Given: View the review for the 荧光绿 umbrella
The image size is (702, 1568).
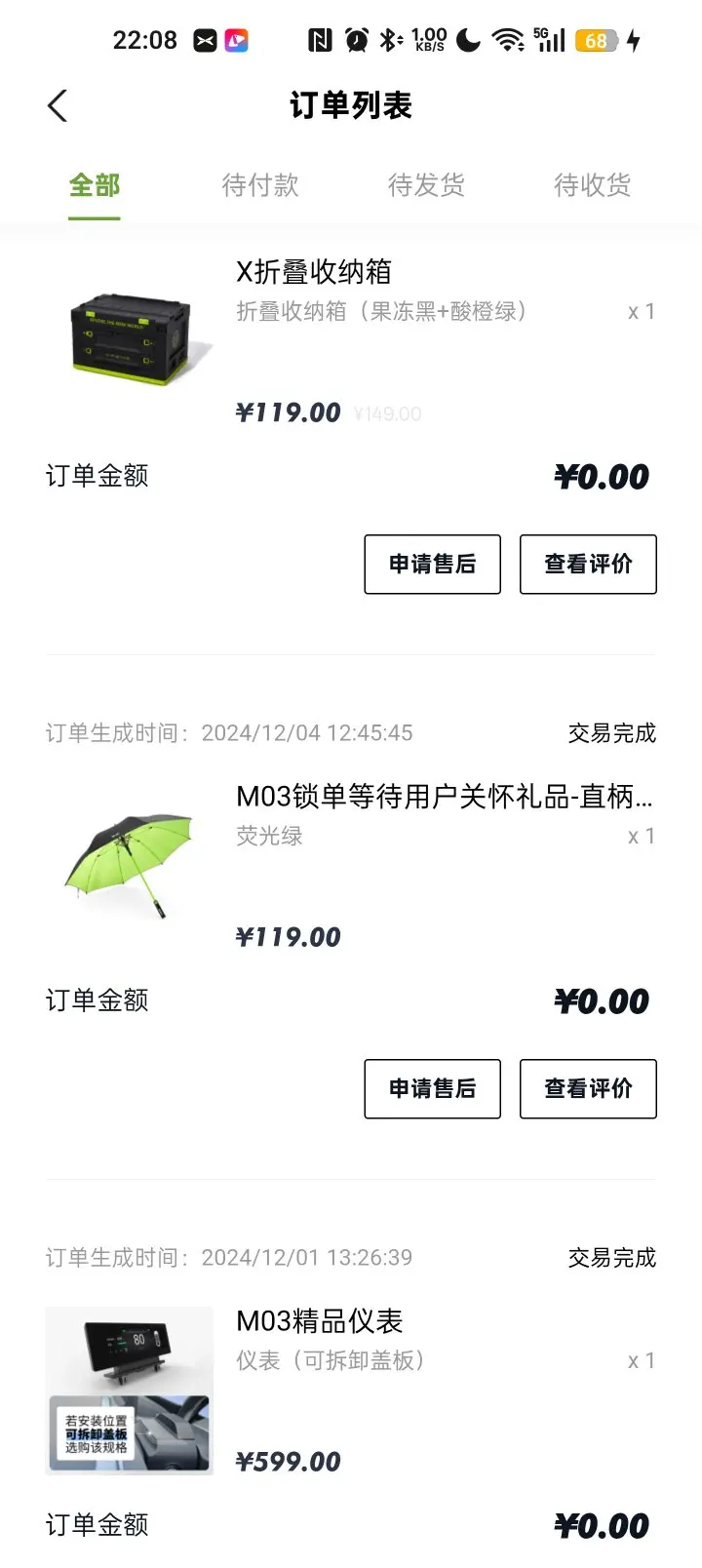Looking at the screenshot, I should pos(588,1088).
